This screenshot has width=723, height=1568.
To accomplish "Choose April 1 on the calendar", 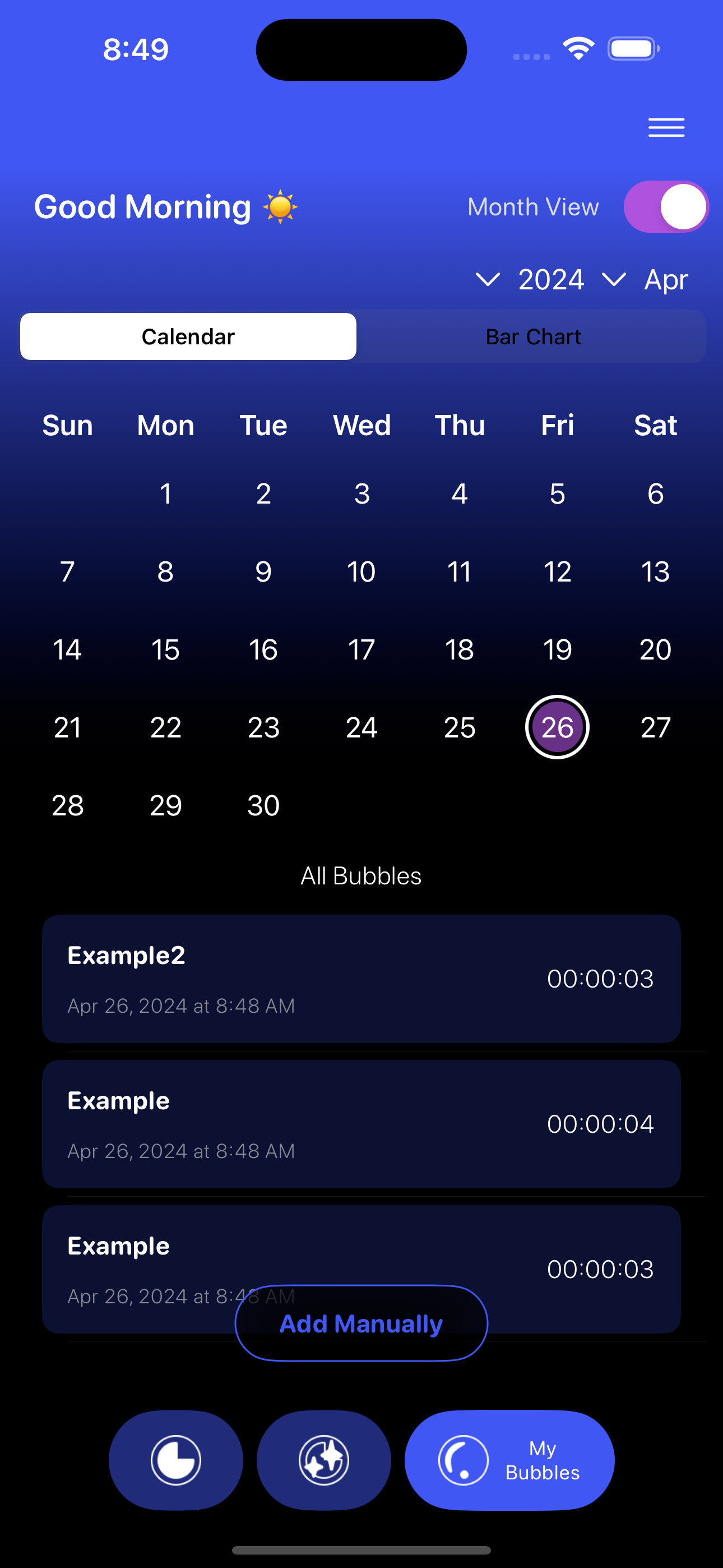I will point(165,494).
